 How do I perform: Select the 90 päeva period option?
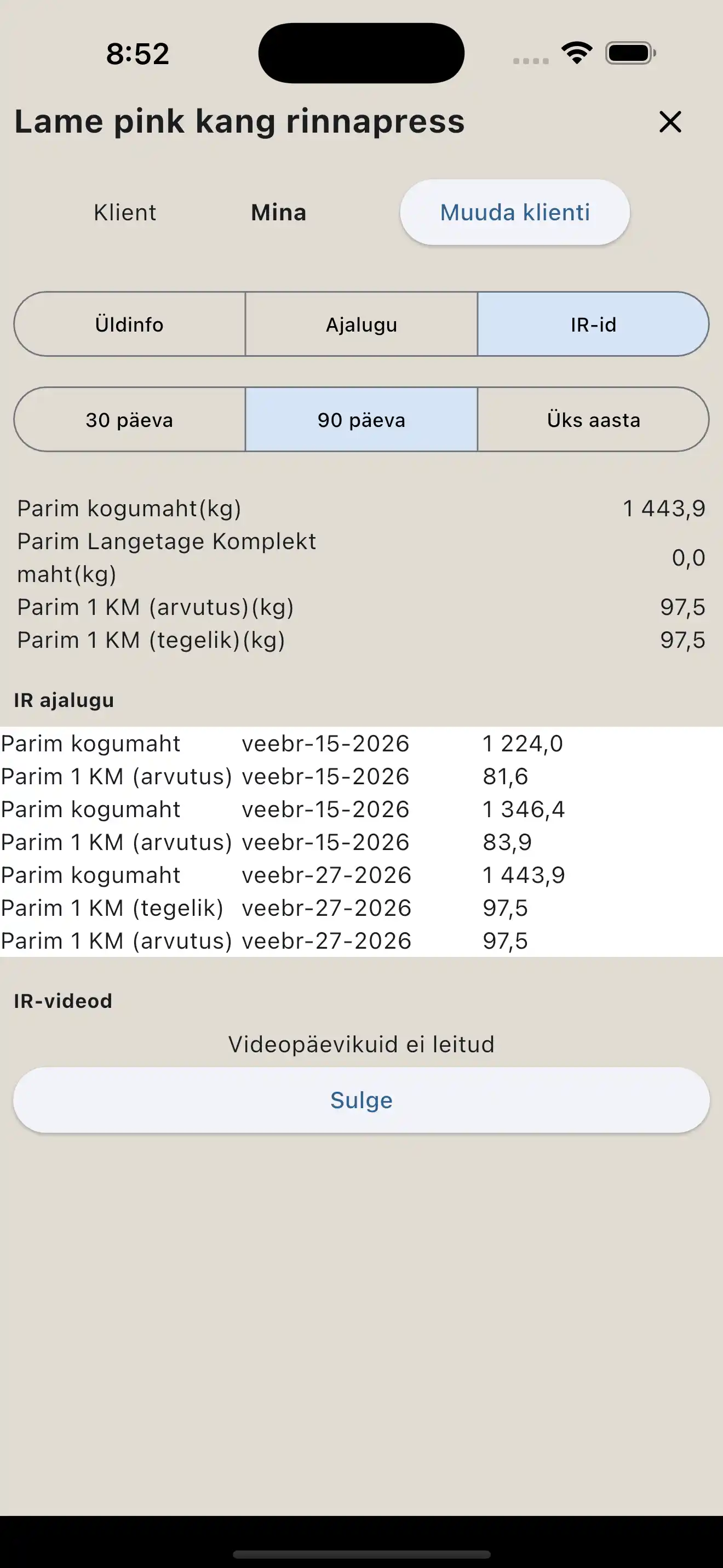(x=361, y=419)
